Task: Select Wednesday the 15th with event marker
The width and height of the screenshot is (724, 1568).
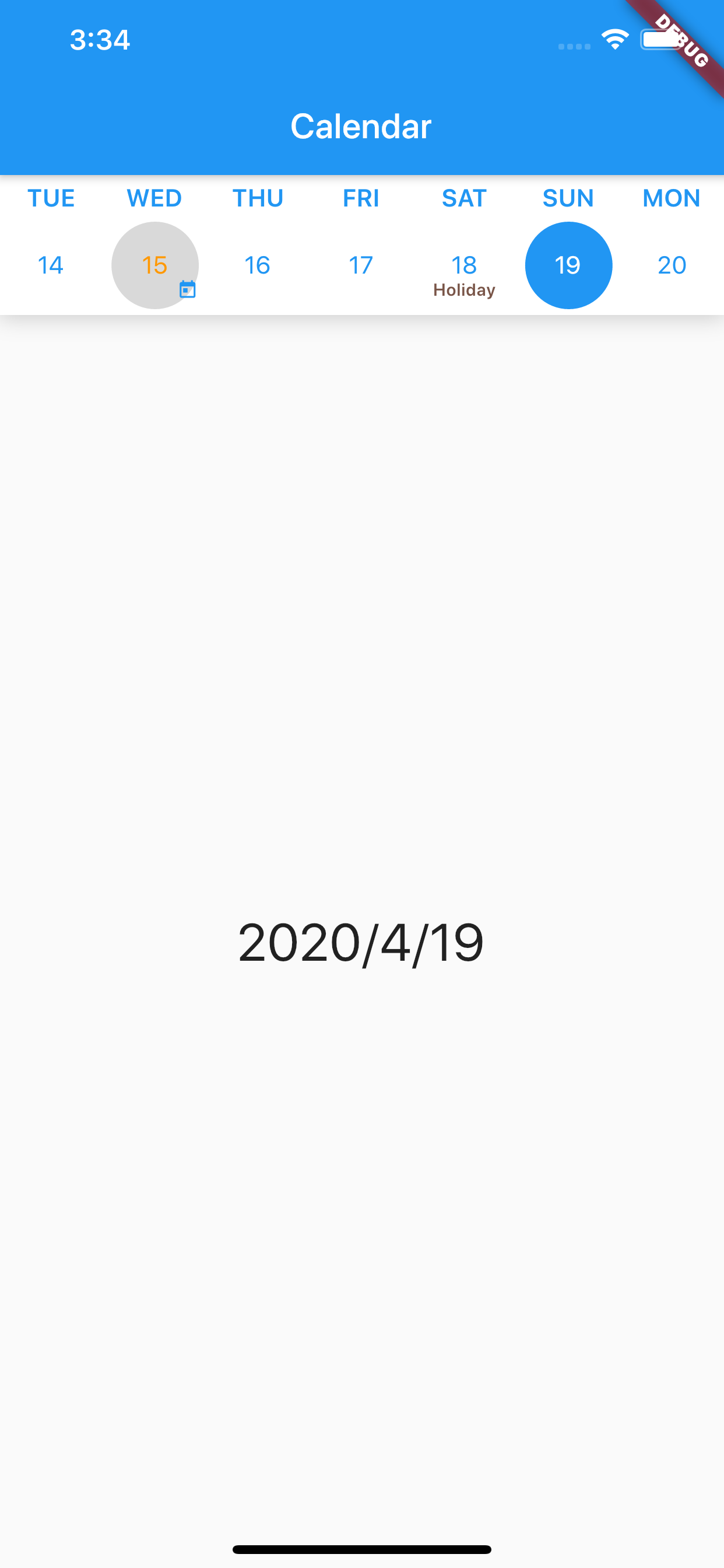Action: pos(154,265)
